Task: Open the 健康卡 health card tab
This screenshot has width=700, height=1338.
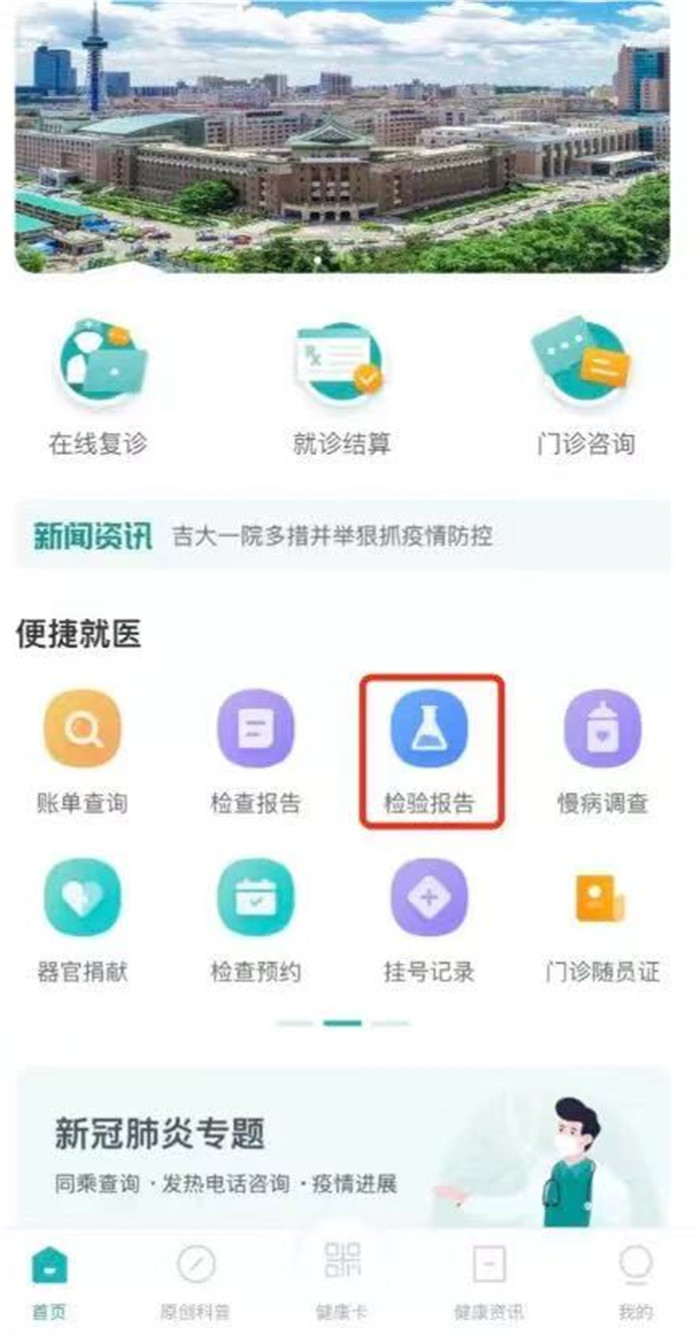Action: point(343,1280)
